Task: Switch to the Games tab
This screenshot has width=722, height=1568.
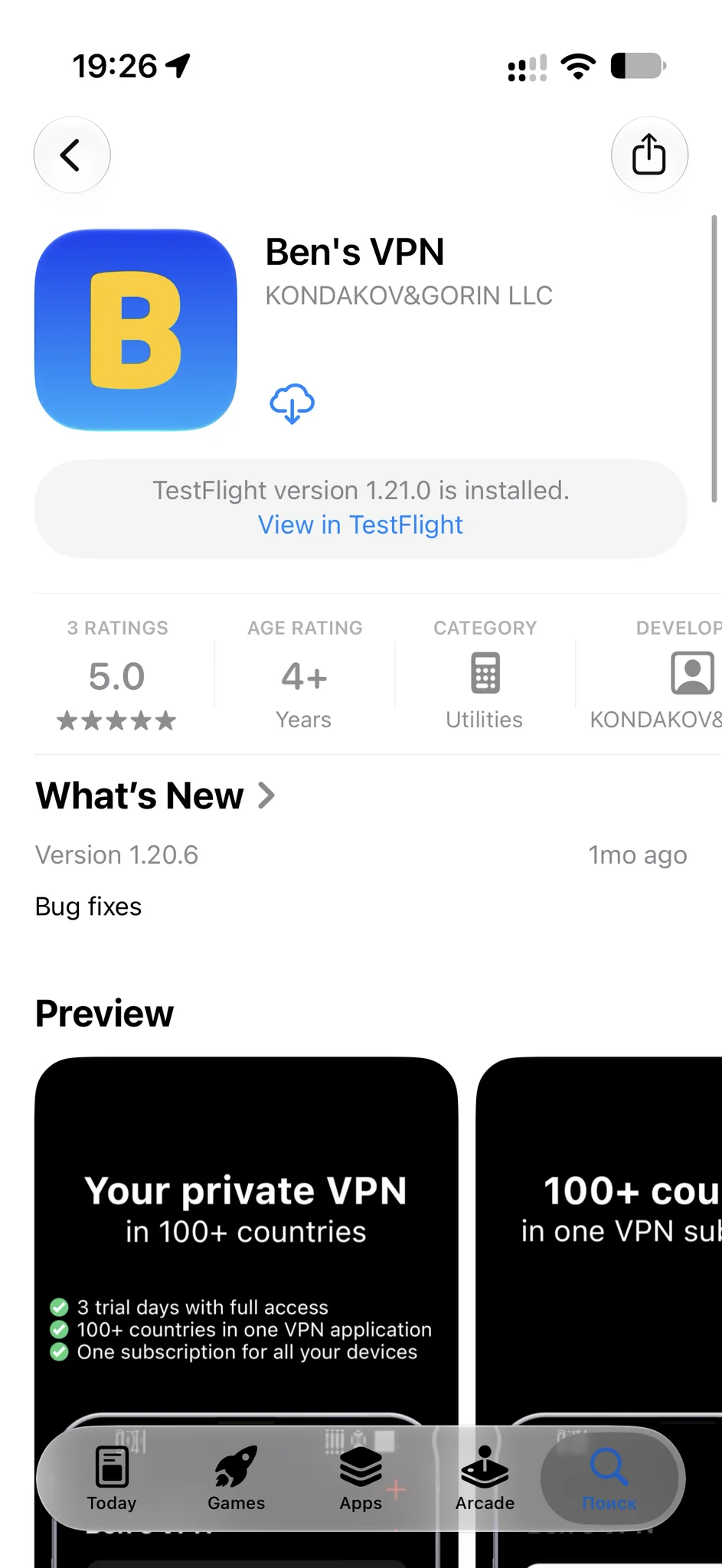Action: coord(236,1478)
